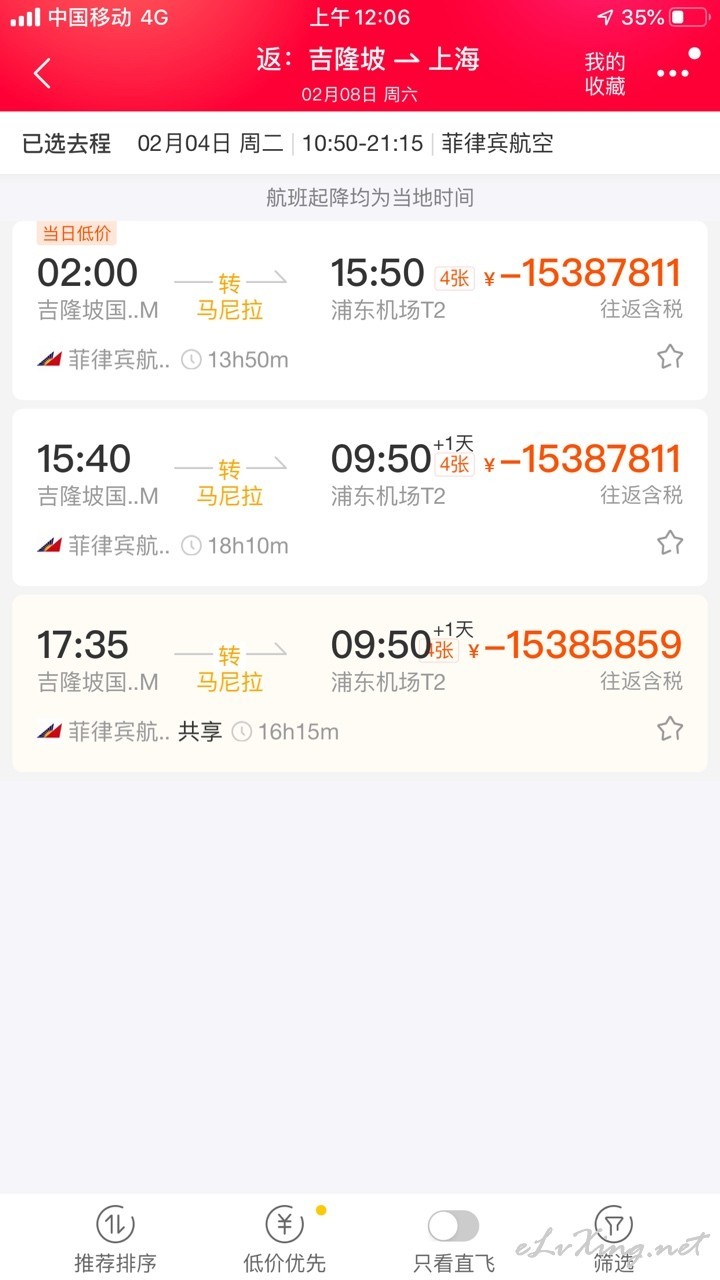
Task: Tap the selected outbound flight summary bar
Action: pyautogui.click(x=360, y=143)
